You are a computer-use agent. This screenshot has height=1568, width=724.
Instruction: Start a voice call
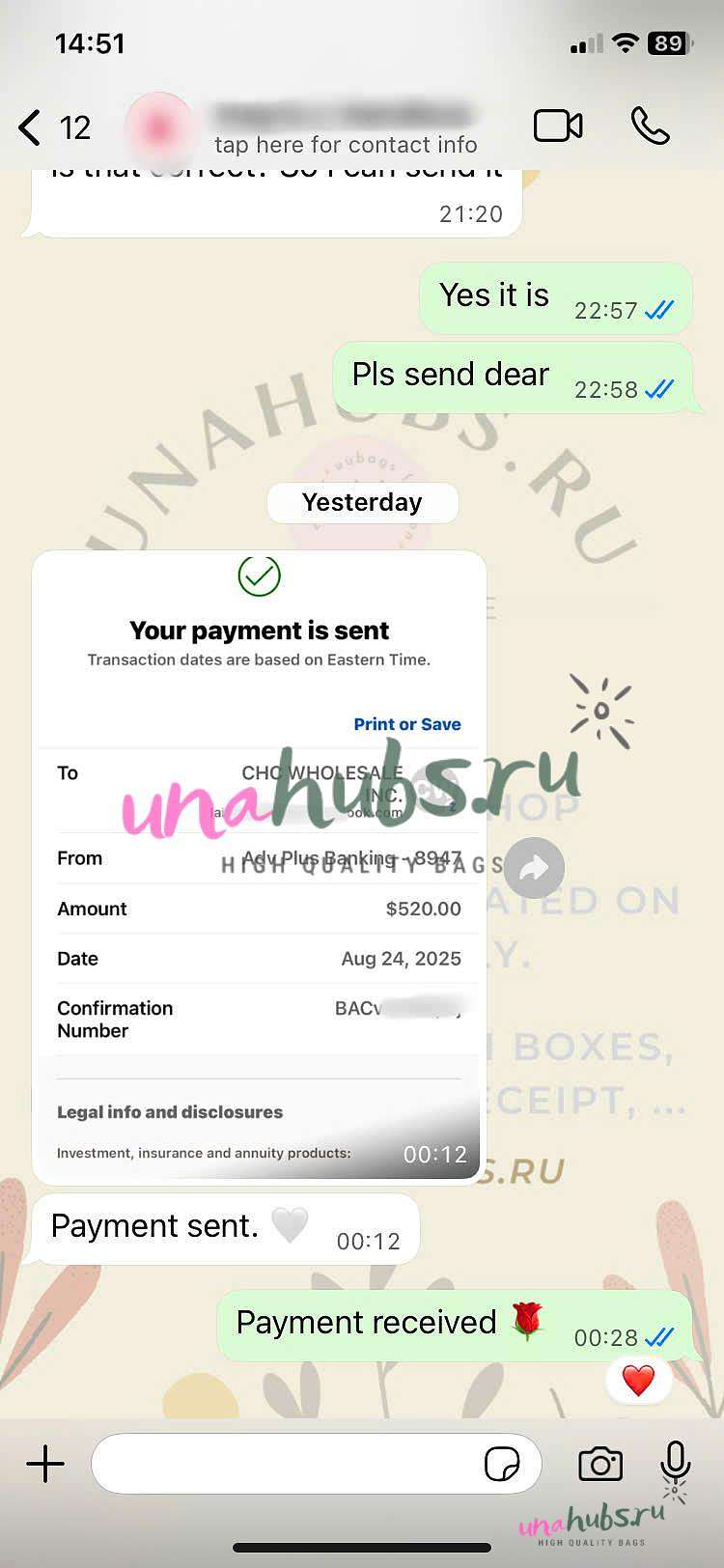(x=650, y=126)
